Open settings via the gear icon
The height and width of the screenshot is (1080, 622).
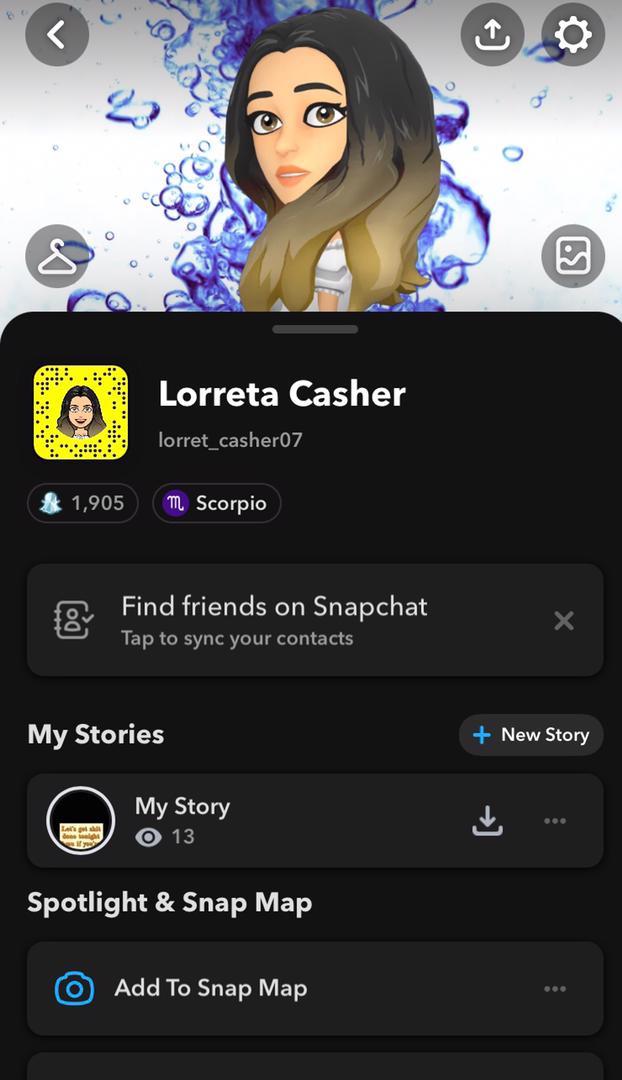573,35
